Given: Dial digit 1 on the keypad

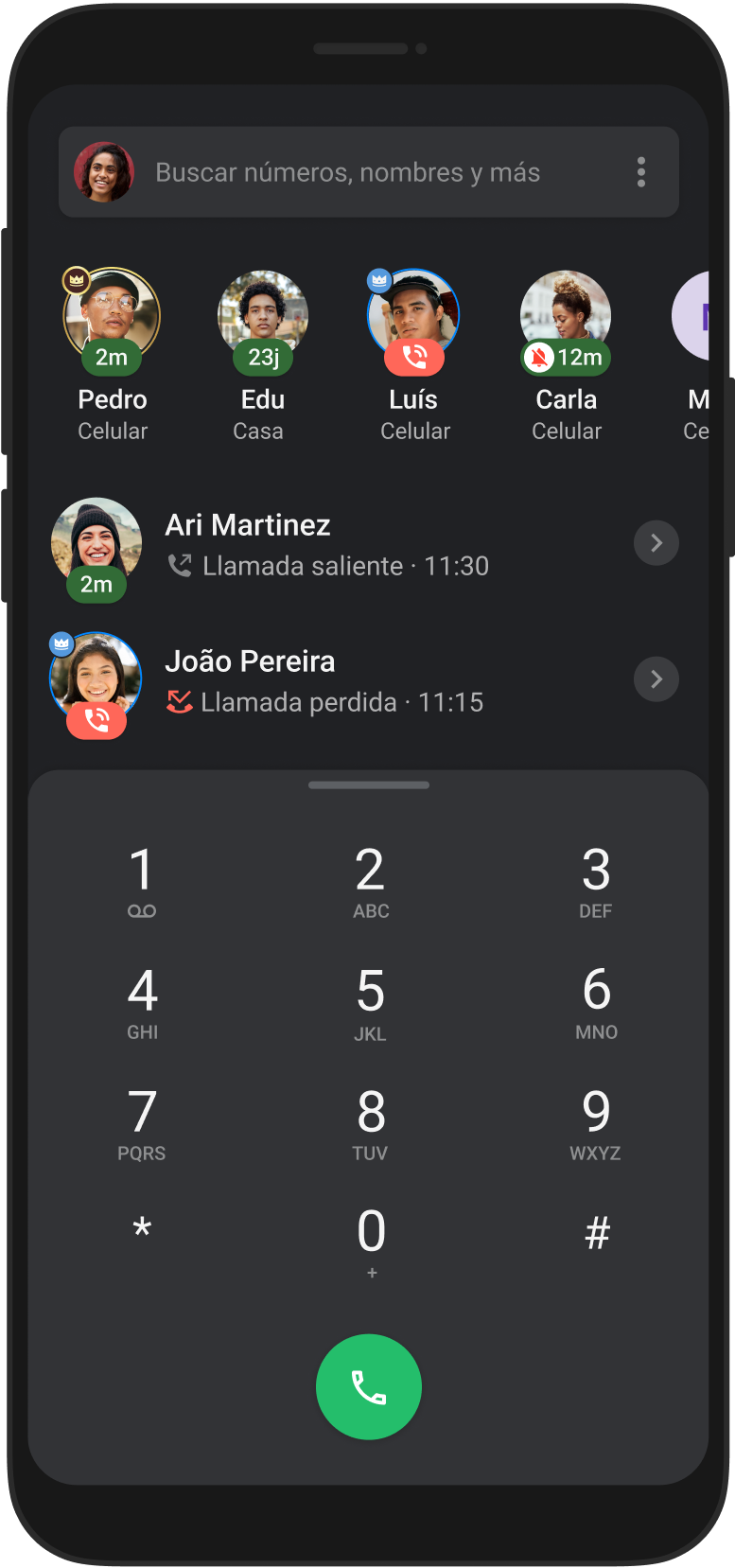Looking at the screenshot, I should (142, 882).
